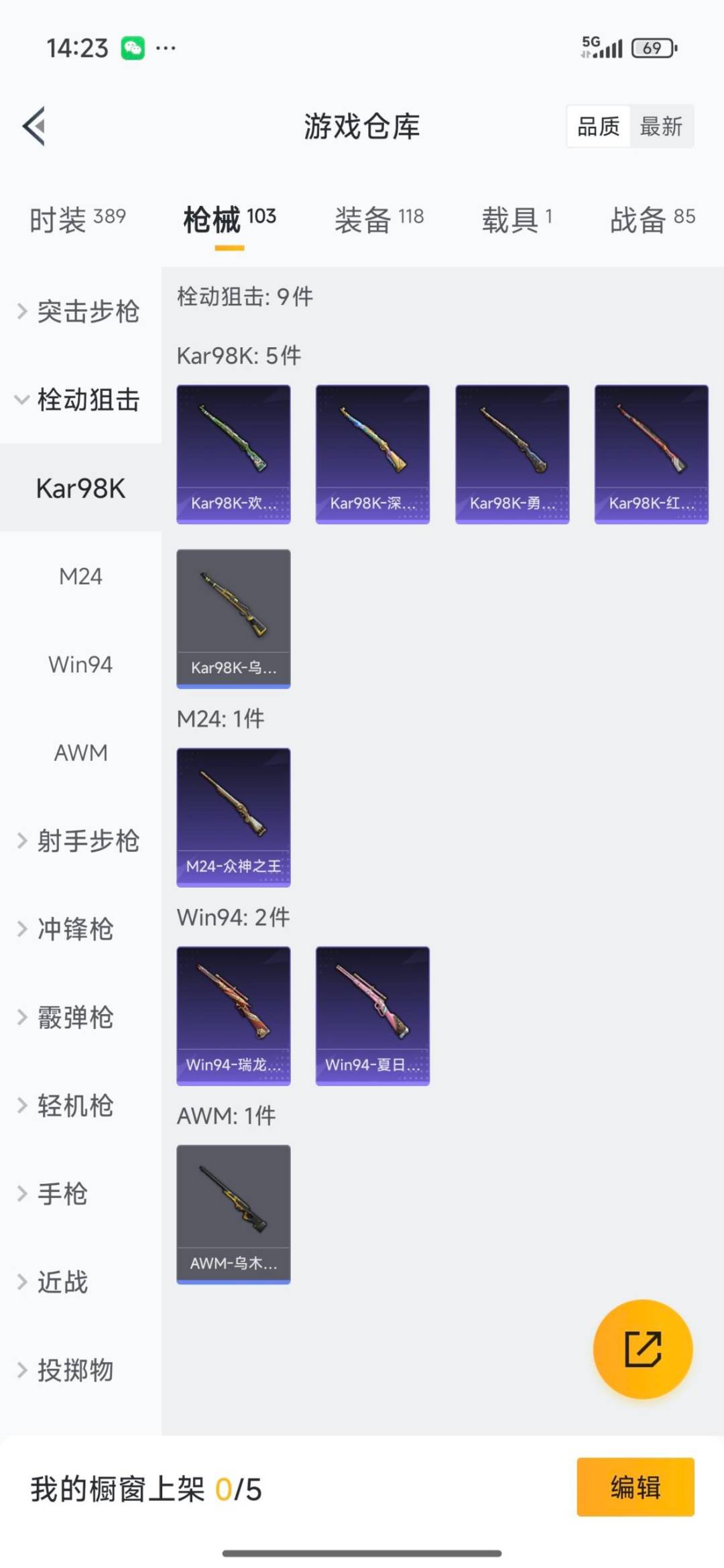The height and width of the screenshot is (1568, 724).
Task: Tap 编辑 to edit the showcase
Action: click(635, 1487)
